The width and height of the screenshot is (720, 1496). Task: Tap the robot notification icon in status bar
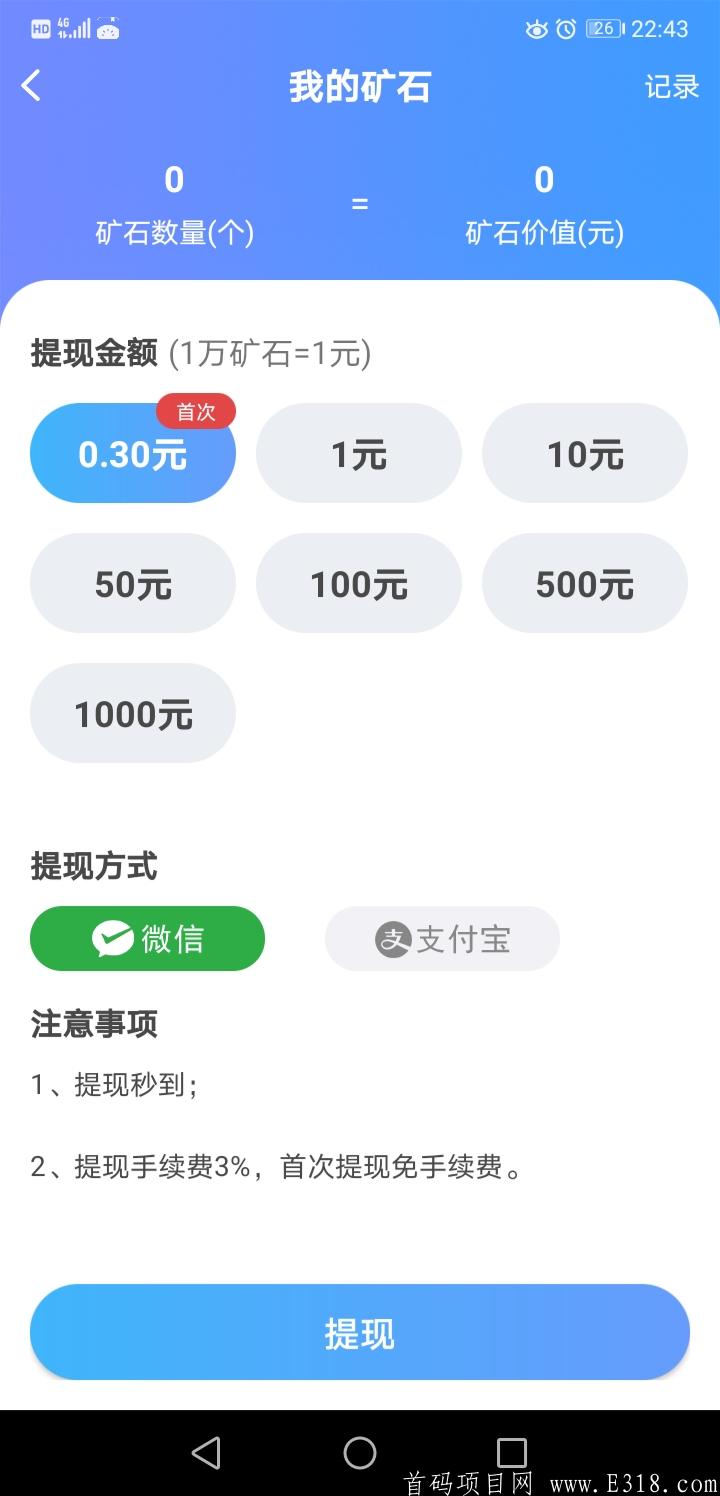pyautogui.click(x=110, y=28)
